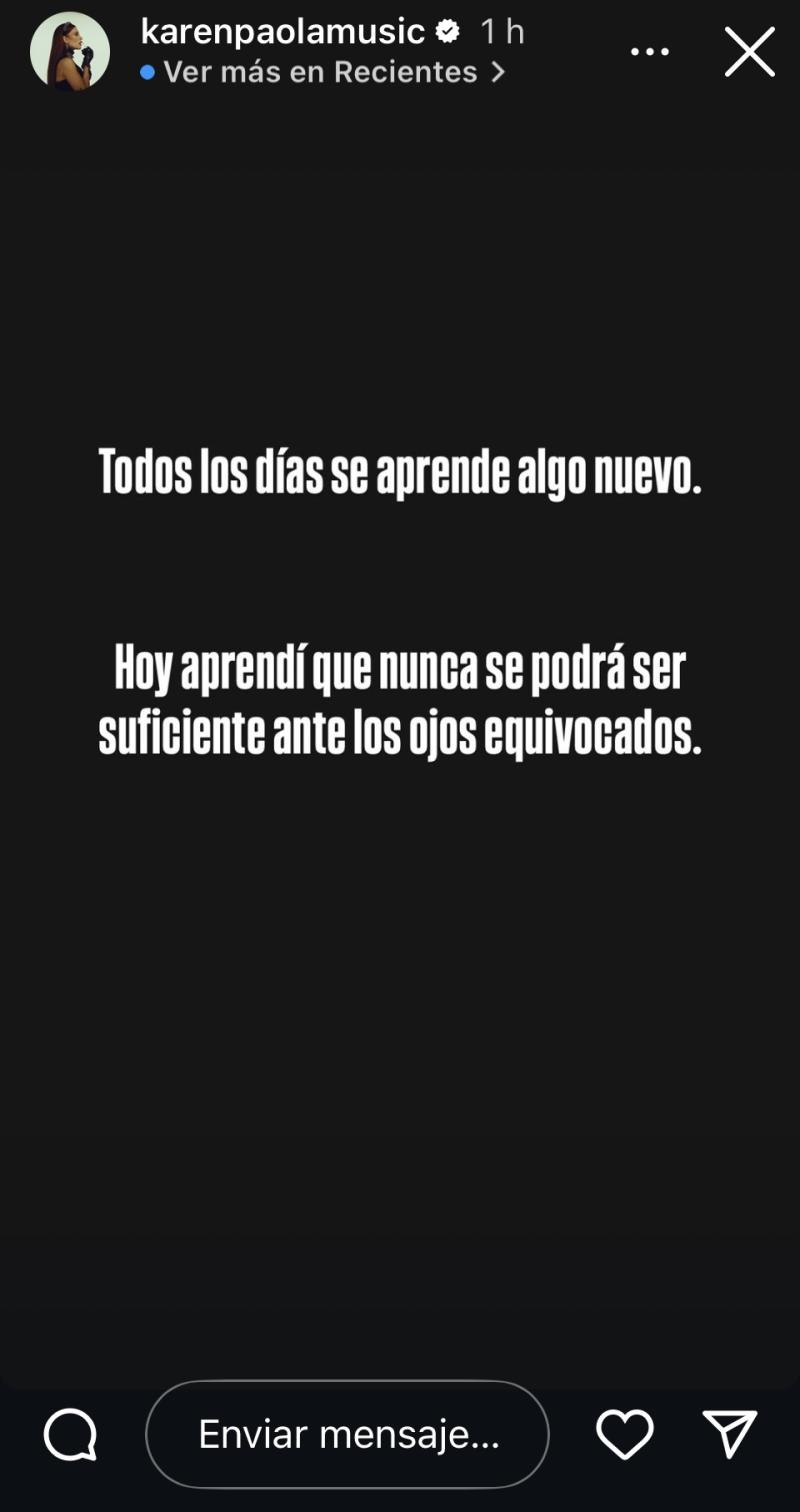The image size is (800, 1512).
Task: Close the story viewer
Action: click(749, 52)
